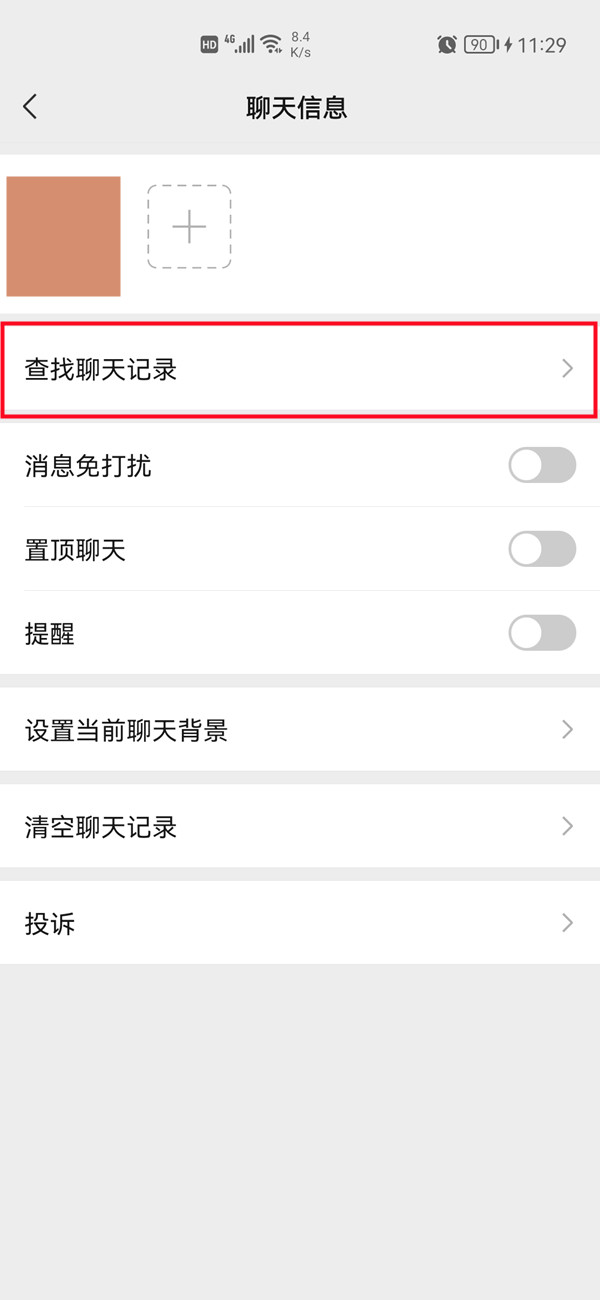Go back from the 聊天信息 page

click(30, 107)
